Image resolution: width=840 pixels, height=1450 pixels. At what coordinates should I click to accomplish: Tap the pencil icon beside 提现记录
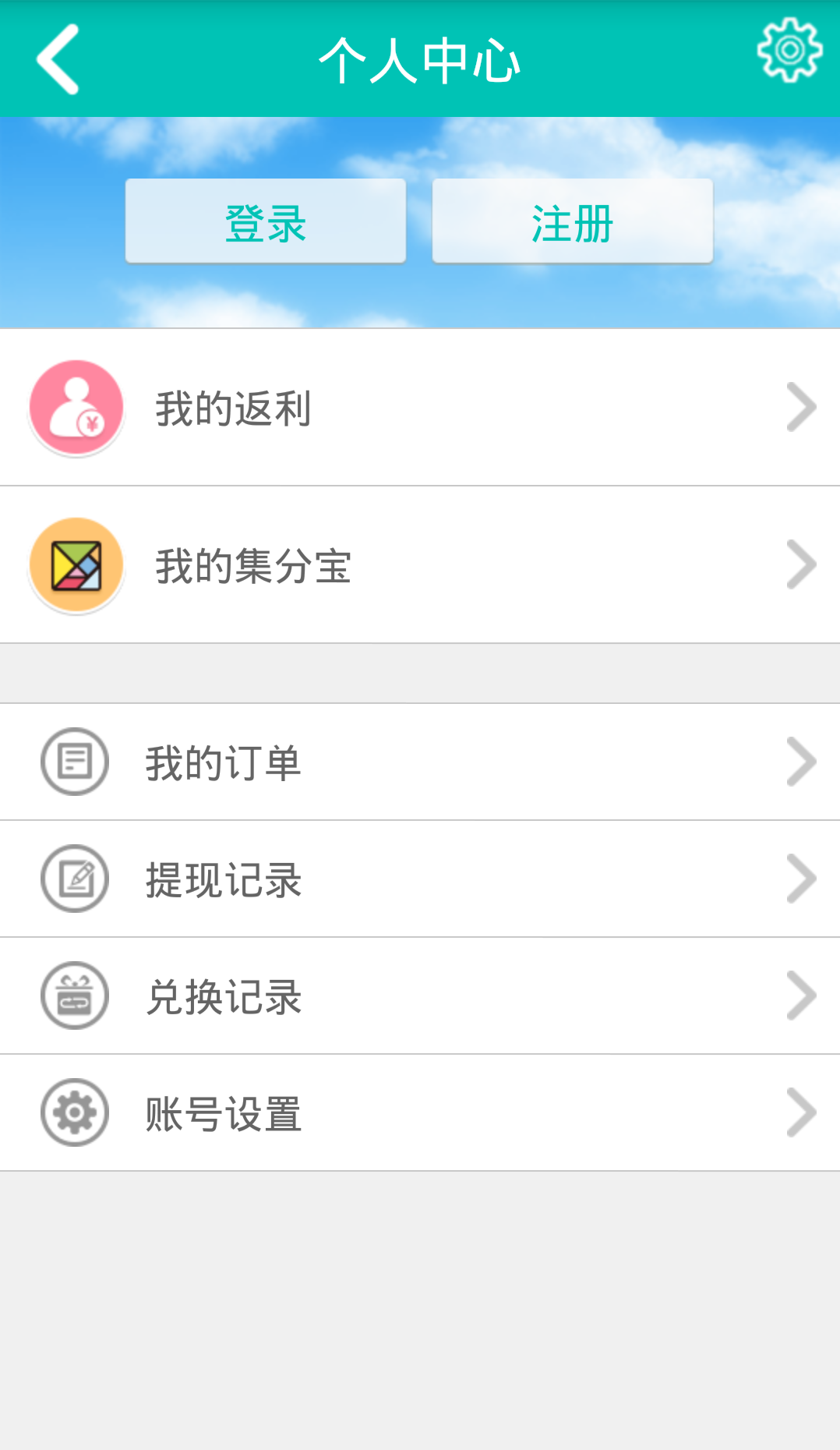(x=74, y=879)
